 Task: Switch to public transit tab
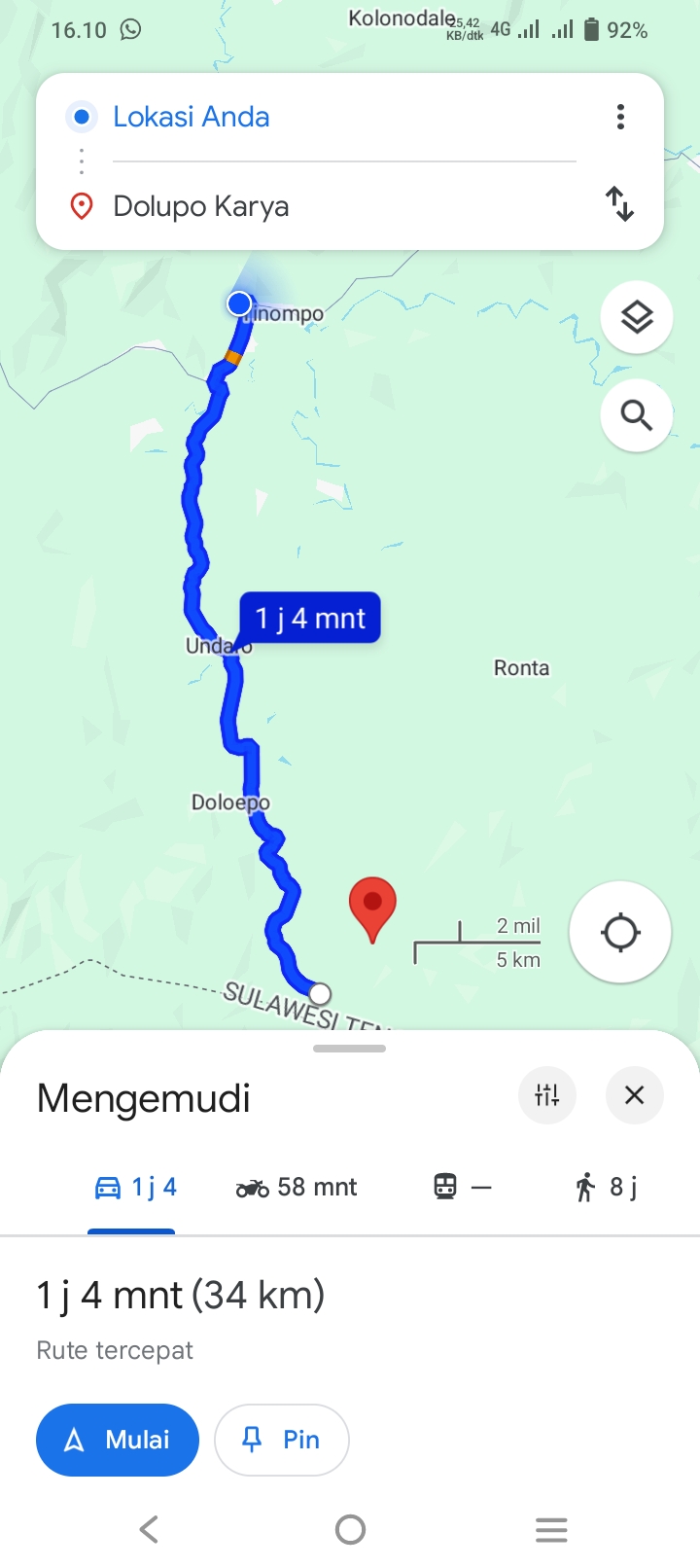(x=463, y=1188)
